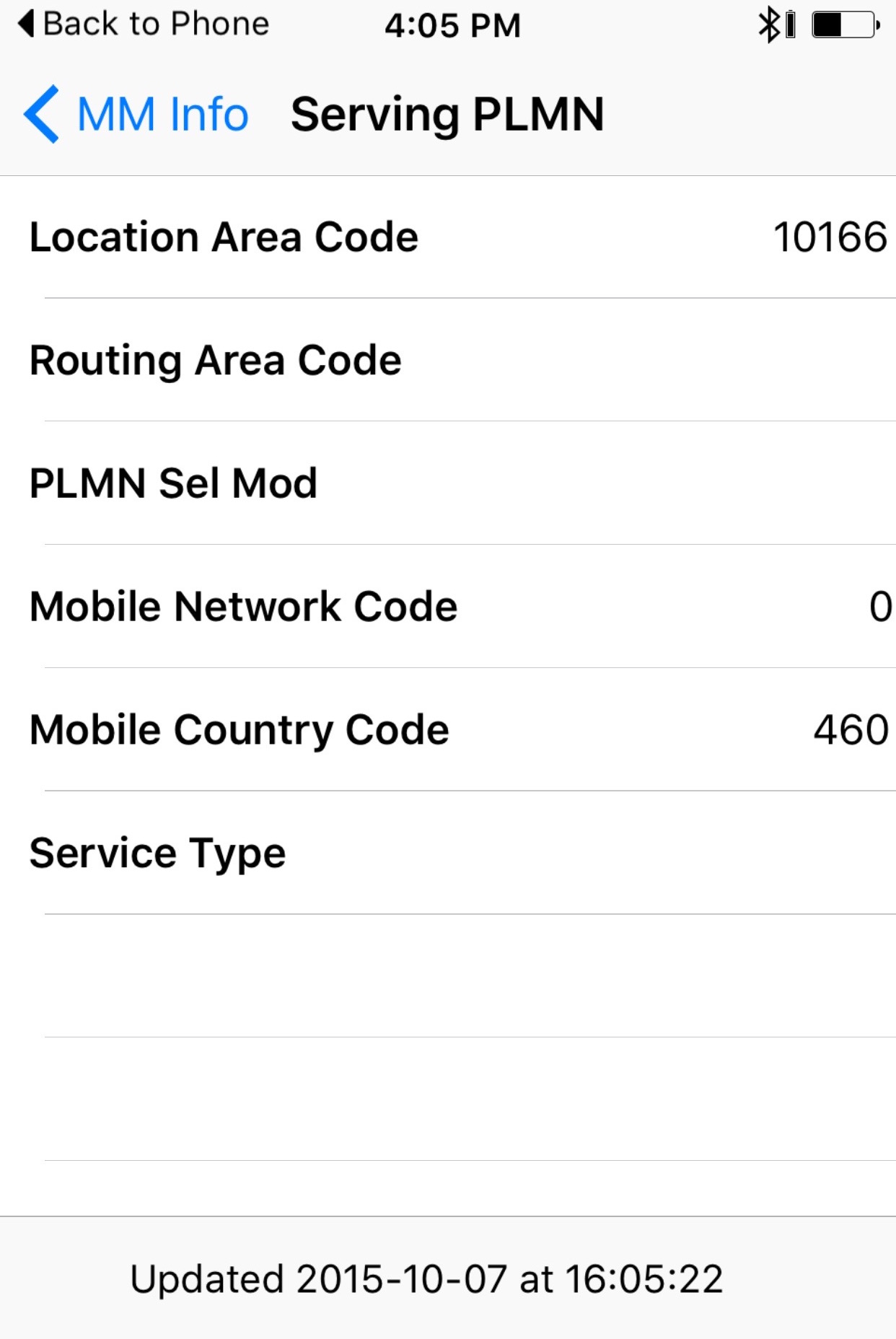Tap the value 10166 for Location Area Code
The height and width of the screenshot is (1339, 896).
[828, 236]
